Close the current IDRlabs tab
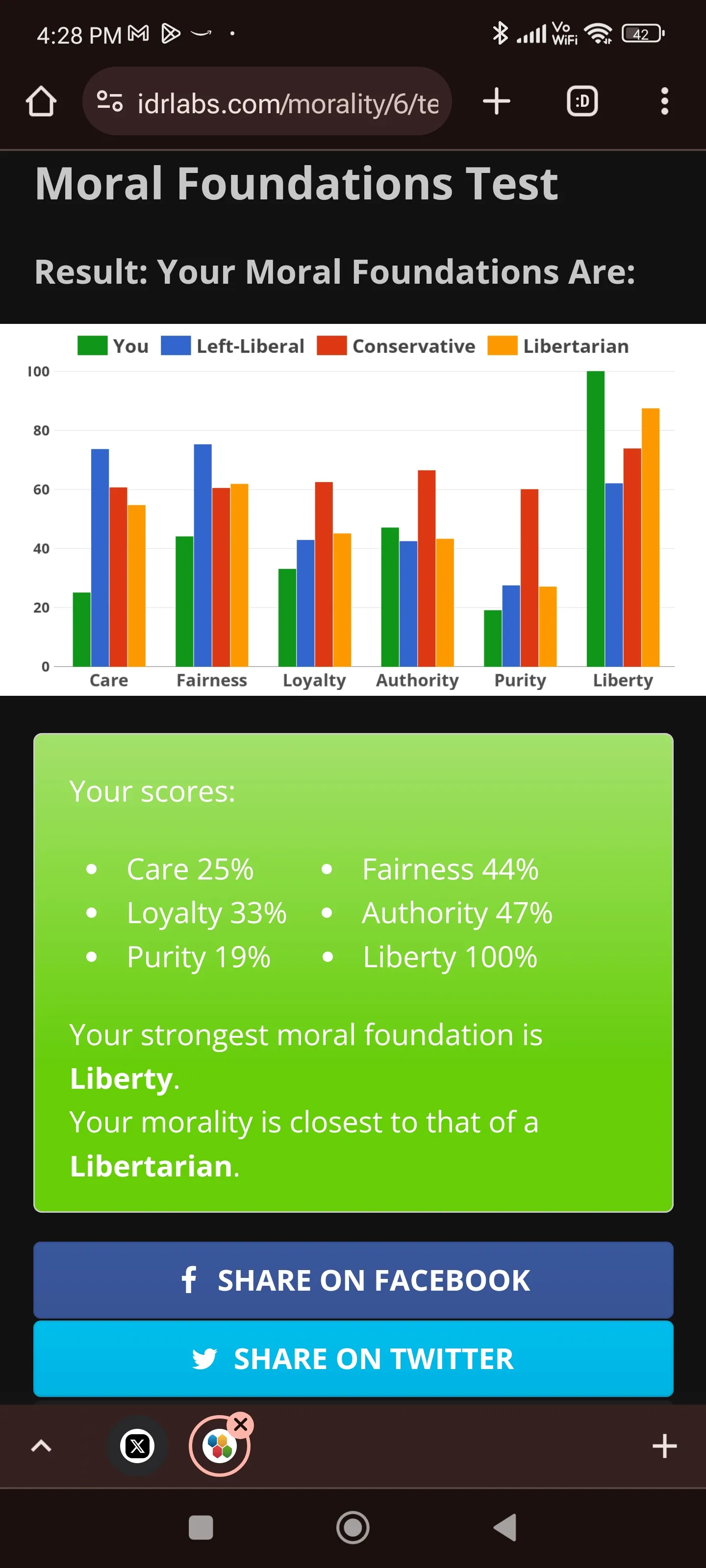Viewport: 706px width, 1568px height. pos(241,1424)
